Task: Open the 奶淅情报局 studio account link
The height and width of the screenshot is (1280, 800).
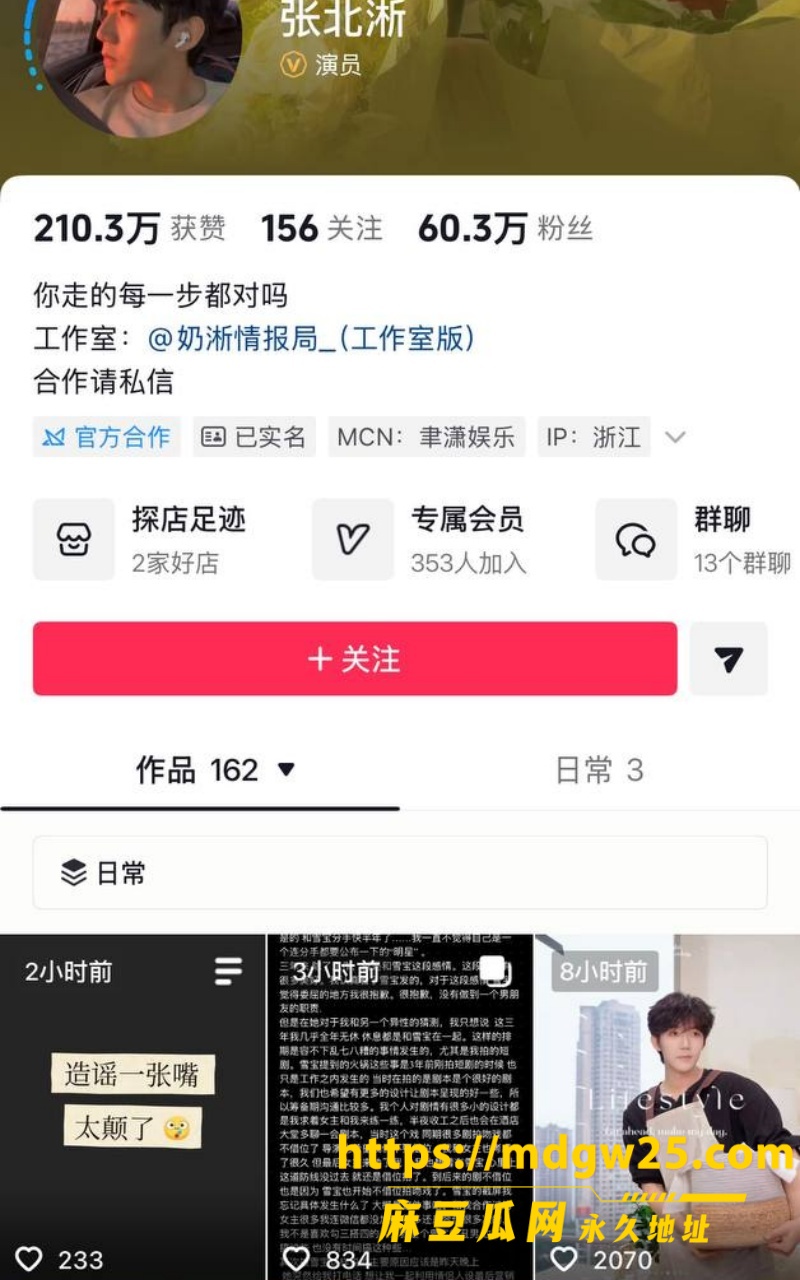Action: pyautogui.click(x=311, y=338)
